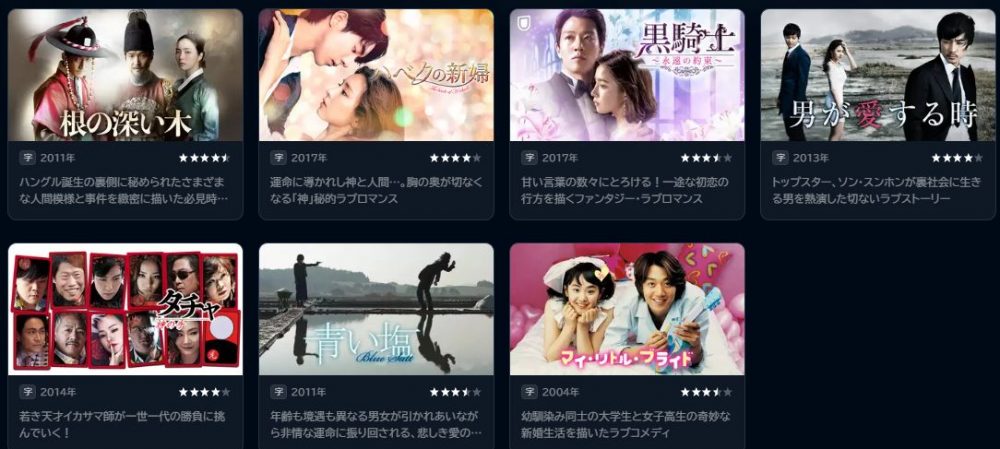The image size is (1000, 449).
Task: Open the タチャ movie card
Action: (125, 310)
